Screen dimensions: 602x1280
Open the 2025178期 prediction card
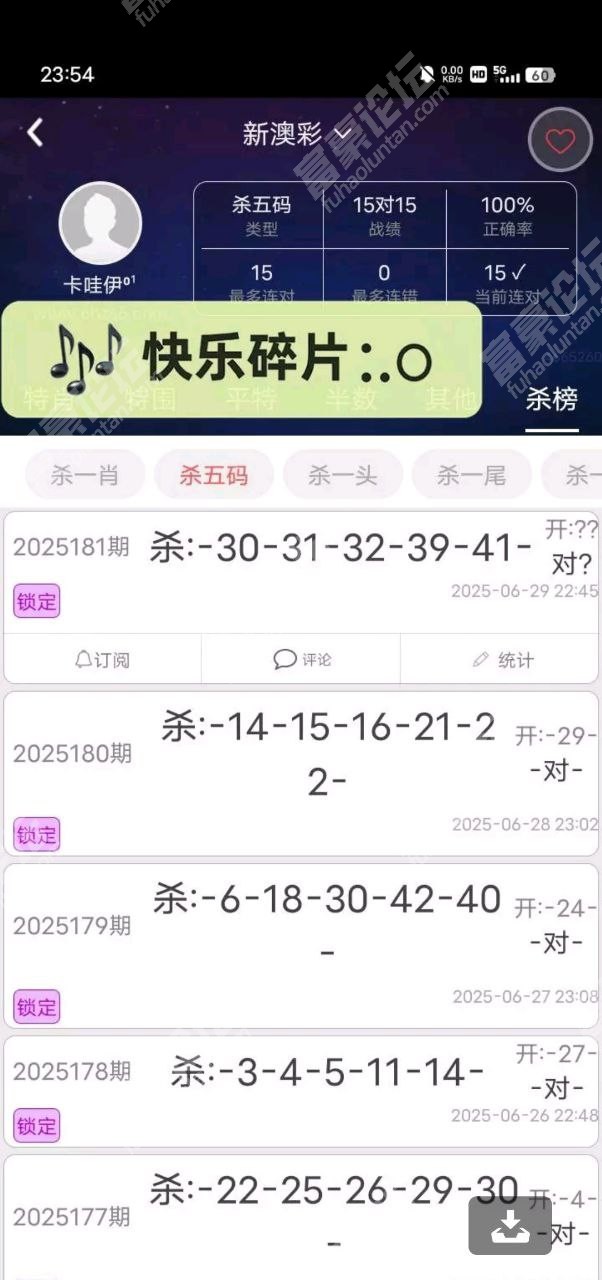pyautogui.click(x=301, y=1090)
